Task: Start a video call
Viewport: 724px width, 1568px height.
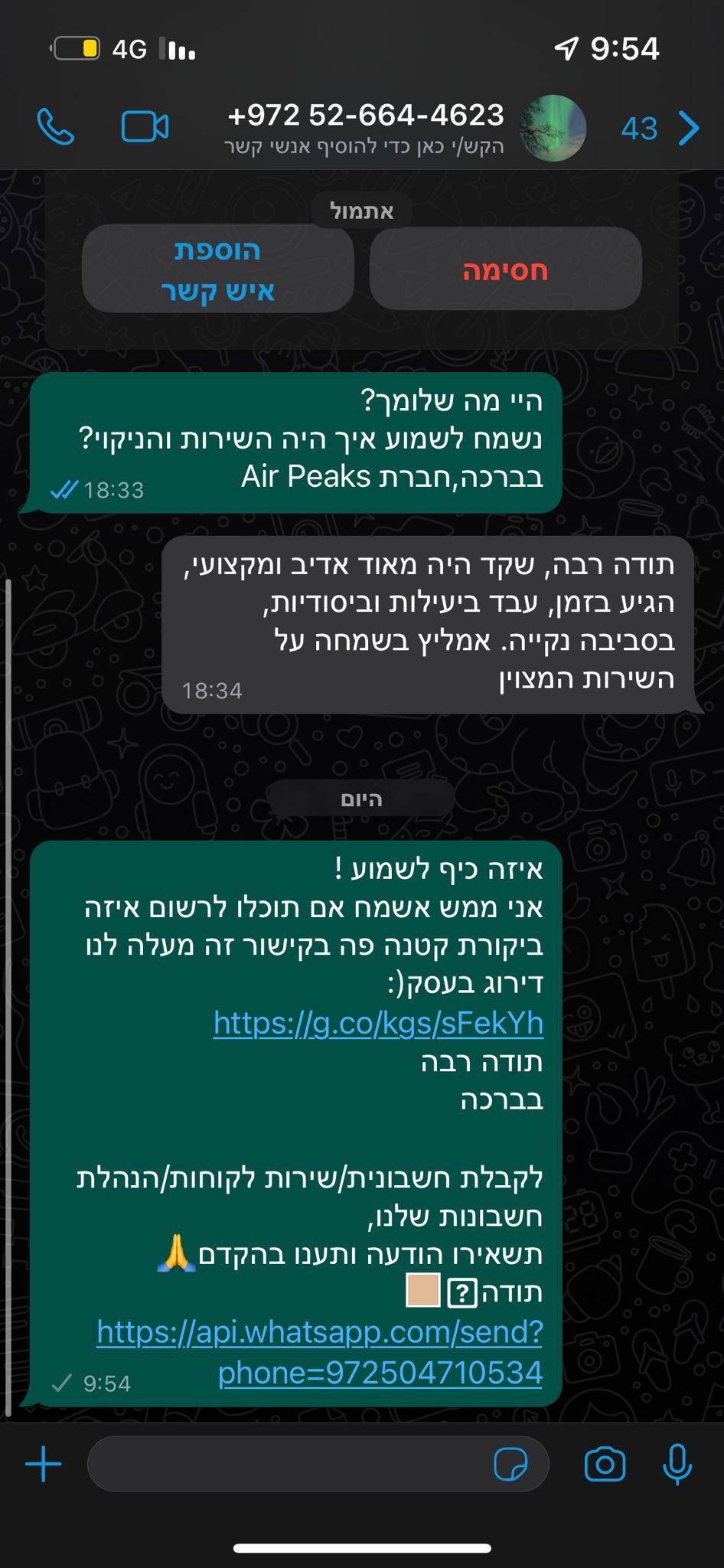Action: pyautogui.click(x=145, y=127)
